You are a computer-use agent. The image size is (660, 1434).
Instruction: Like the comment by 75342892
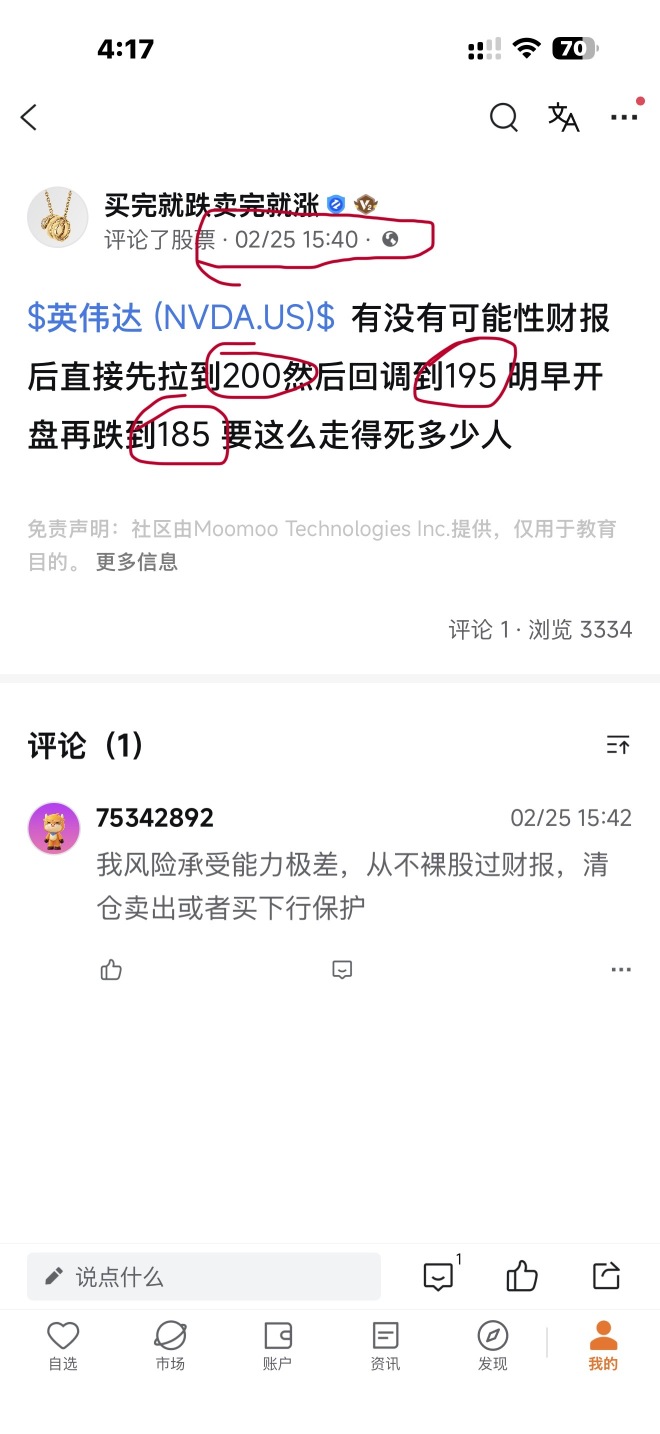[111, 970]
